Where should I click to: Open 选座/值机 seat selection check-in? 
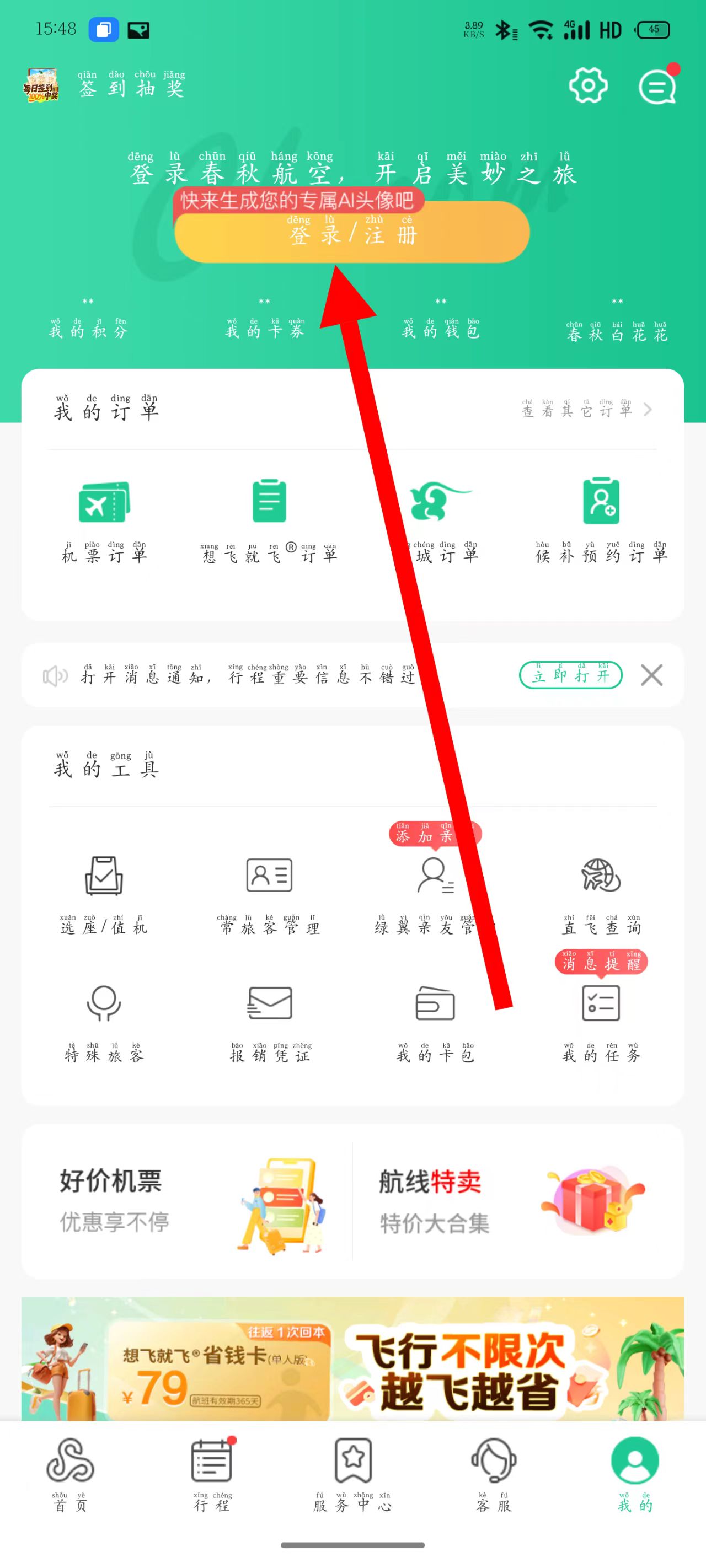pyautogui.click(x=104, y=895)
